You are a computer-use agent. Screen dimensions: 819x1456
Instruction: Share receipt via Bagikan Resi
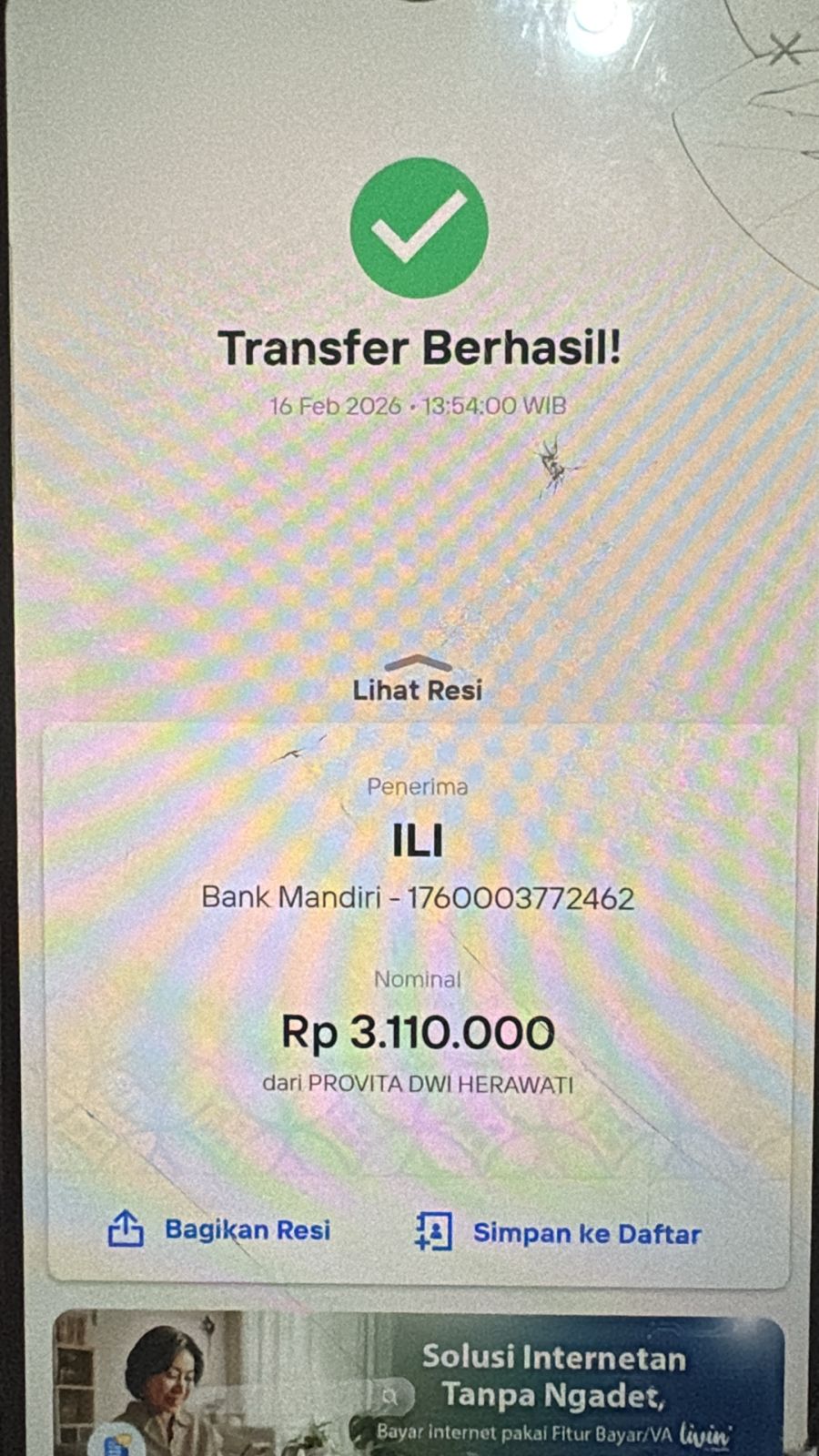pos(219,1230)
